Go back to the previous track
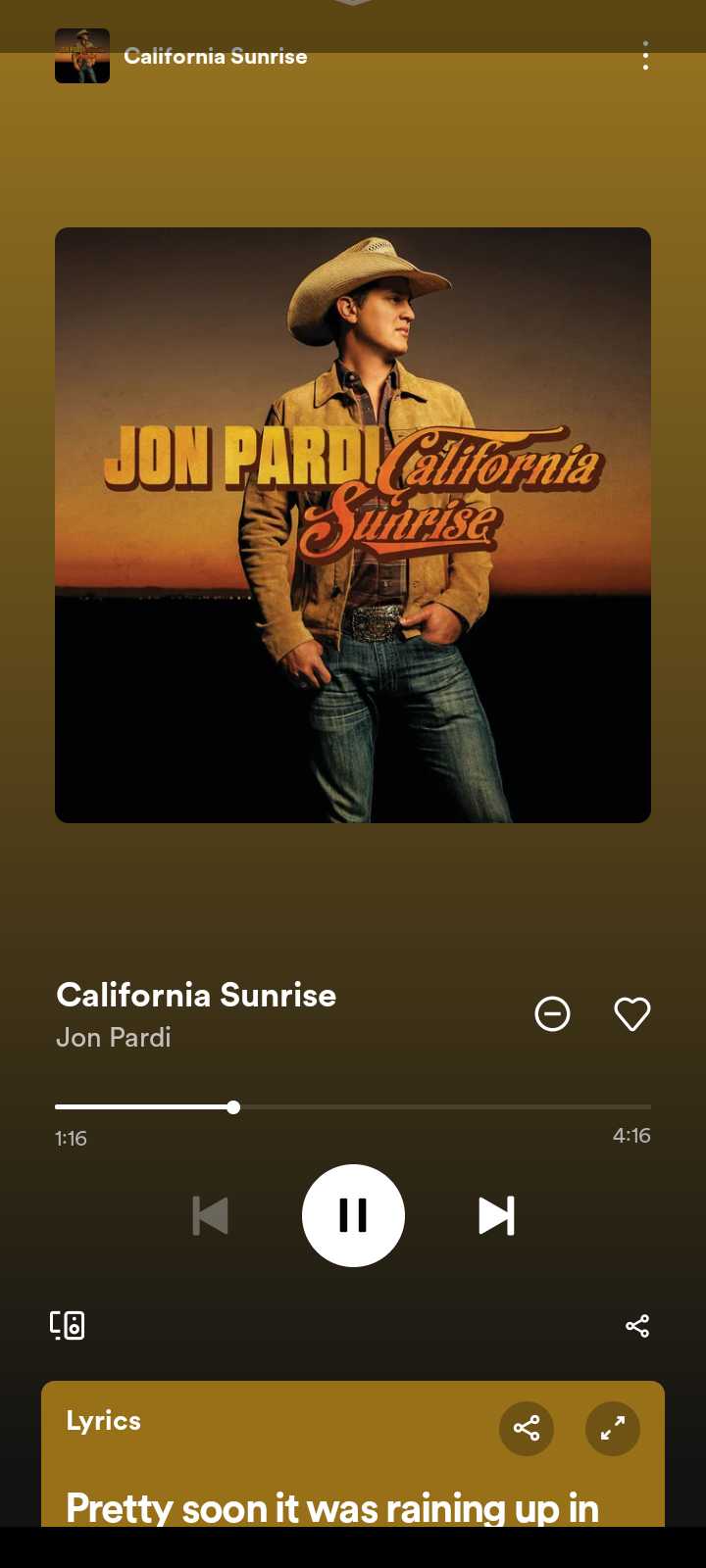The width and height of the screenshot is (706, 1568). point(210,1215)
